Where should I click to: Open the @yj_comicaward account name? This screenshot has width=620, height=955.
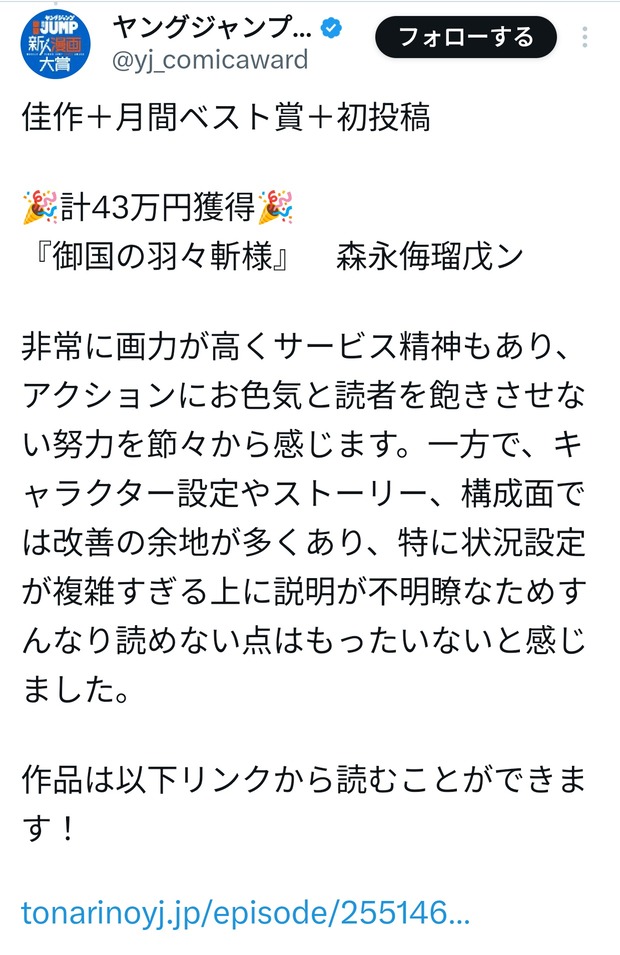tap(210, 60)
